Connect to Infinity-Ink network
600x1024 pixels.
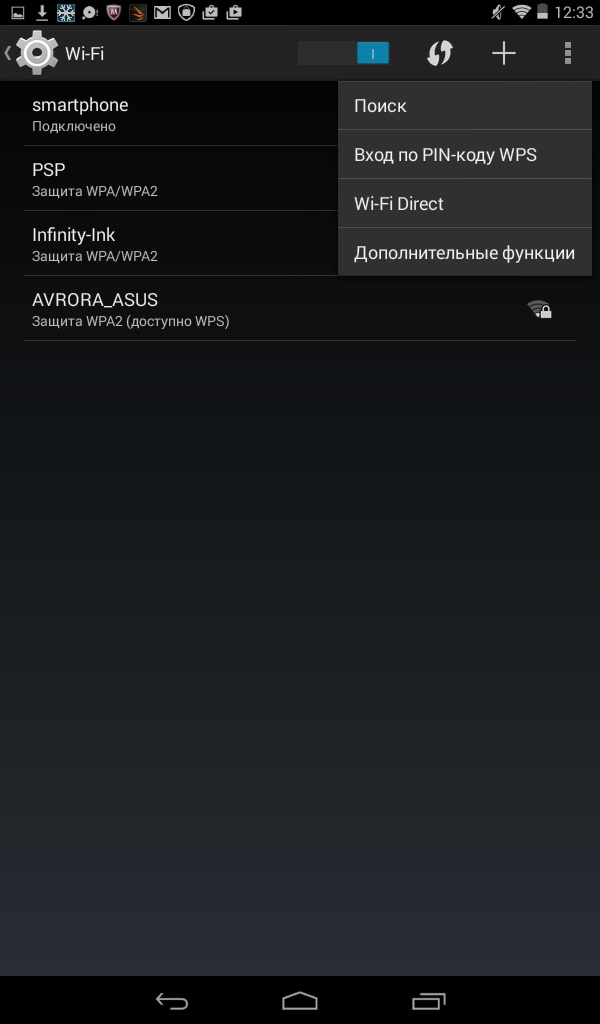point(180,244)
